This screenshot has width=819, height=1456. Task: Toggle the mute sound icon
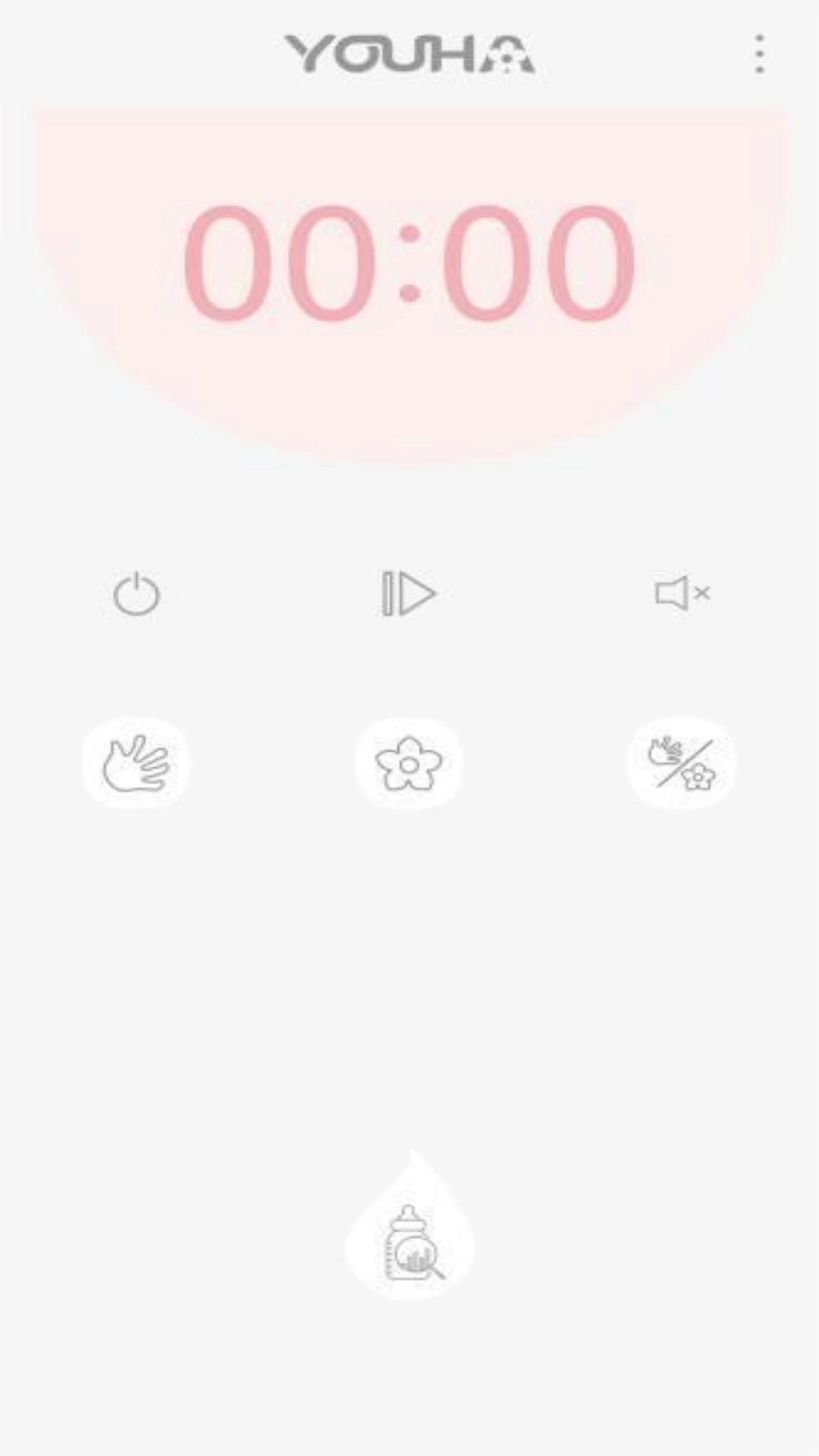[x=682, y=593]
